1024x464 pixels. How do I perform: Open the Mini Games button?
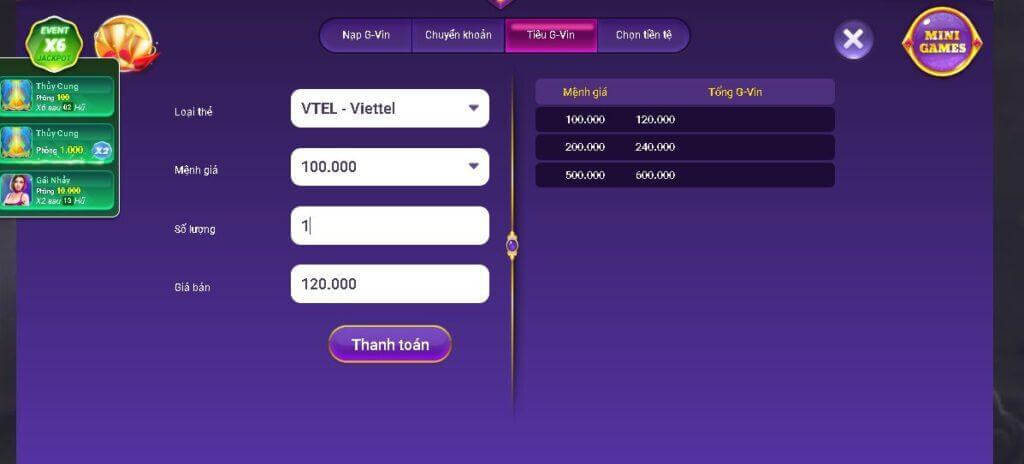click(x=942, y=41)
